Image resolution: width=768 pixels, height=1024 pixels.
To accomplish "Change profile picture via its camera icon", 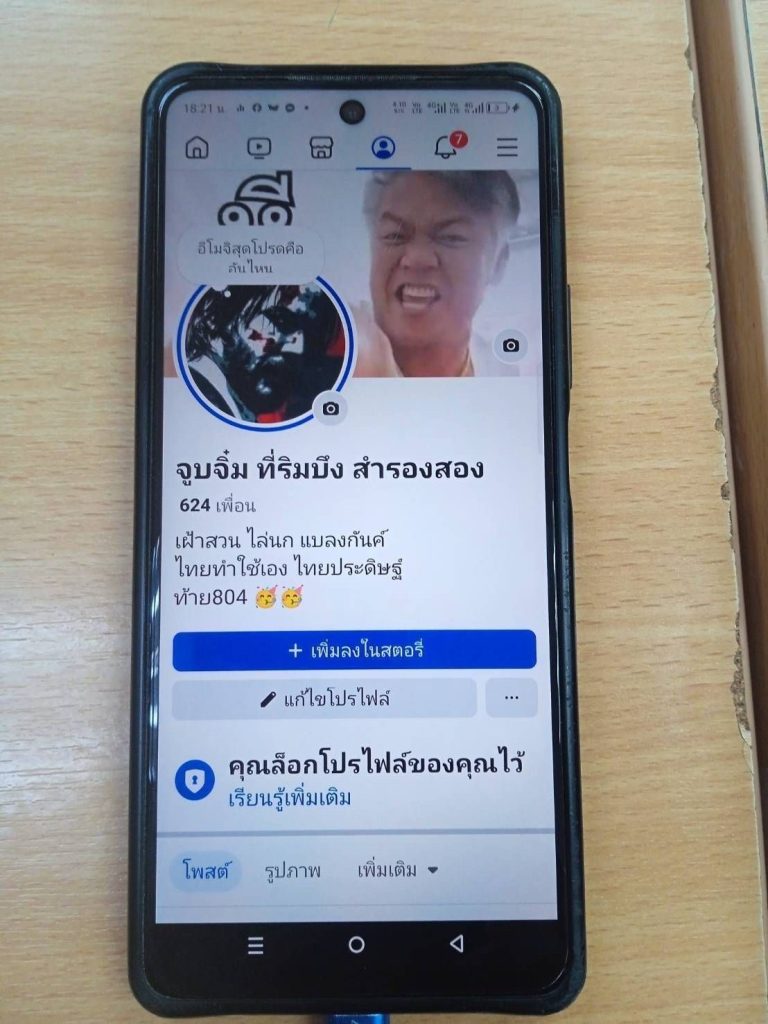I will 331,408.
